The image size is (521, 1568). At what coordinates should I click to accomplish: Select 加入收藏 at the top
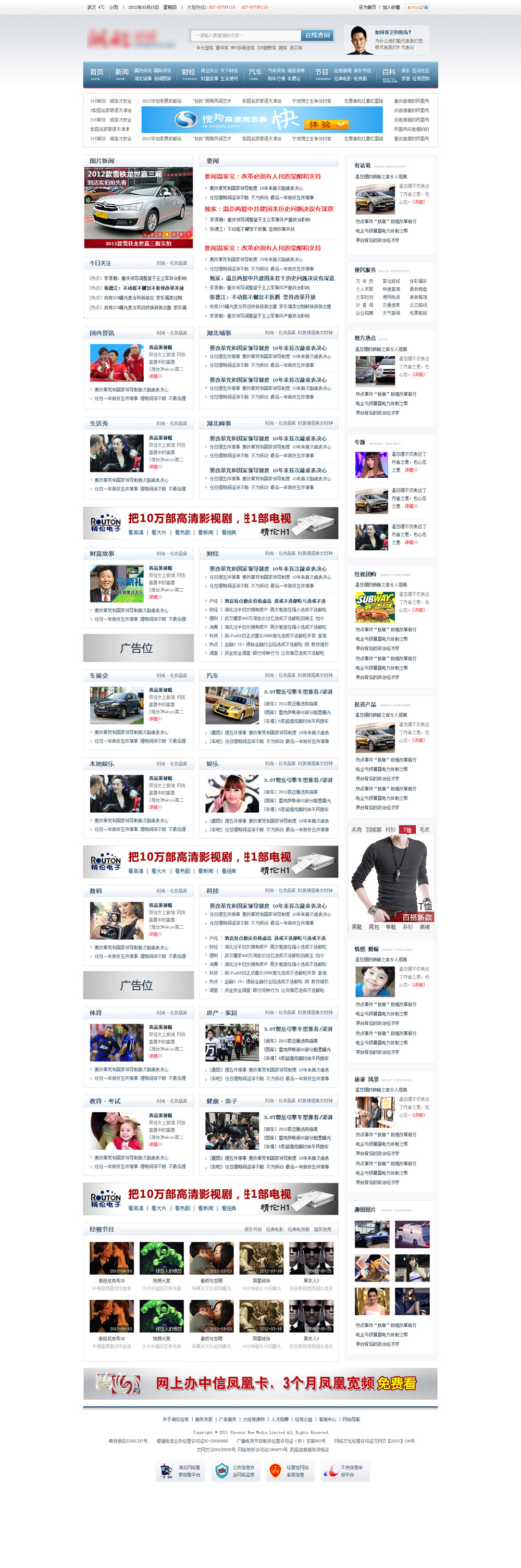click(x=391, y=7)
